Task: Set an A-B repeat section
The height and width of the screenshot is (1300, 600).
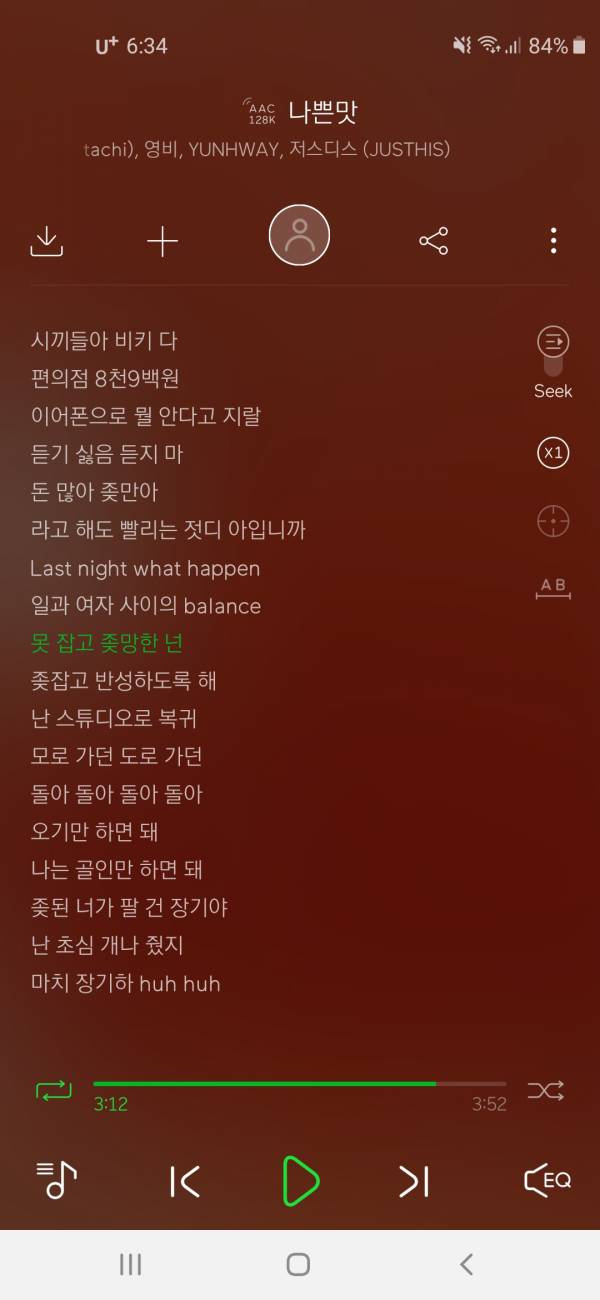Action: click(x=553, y=588)
